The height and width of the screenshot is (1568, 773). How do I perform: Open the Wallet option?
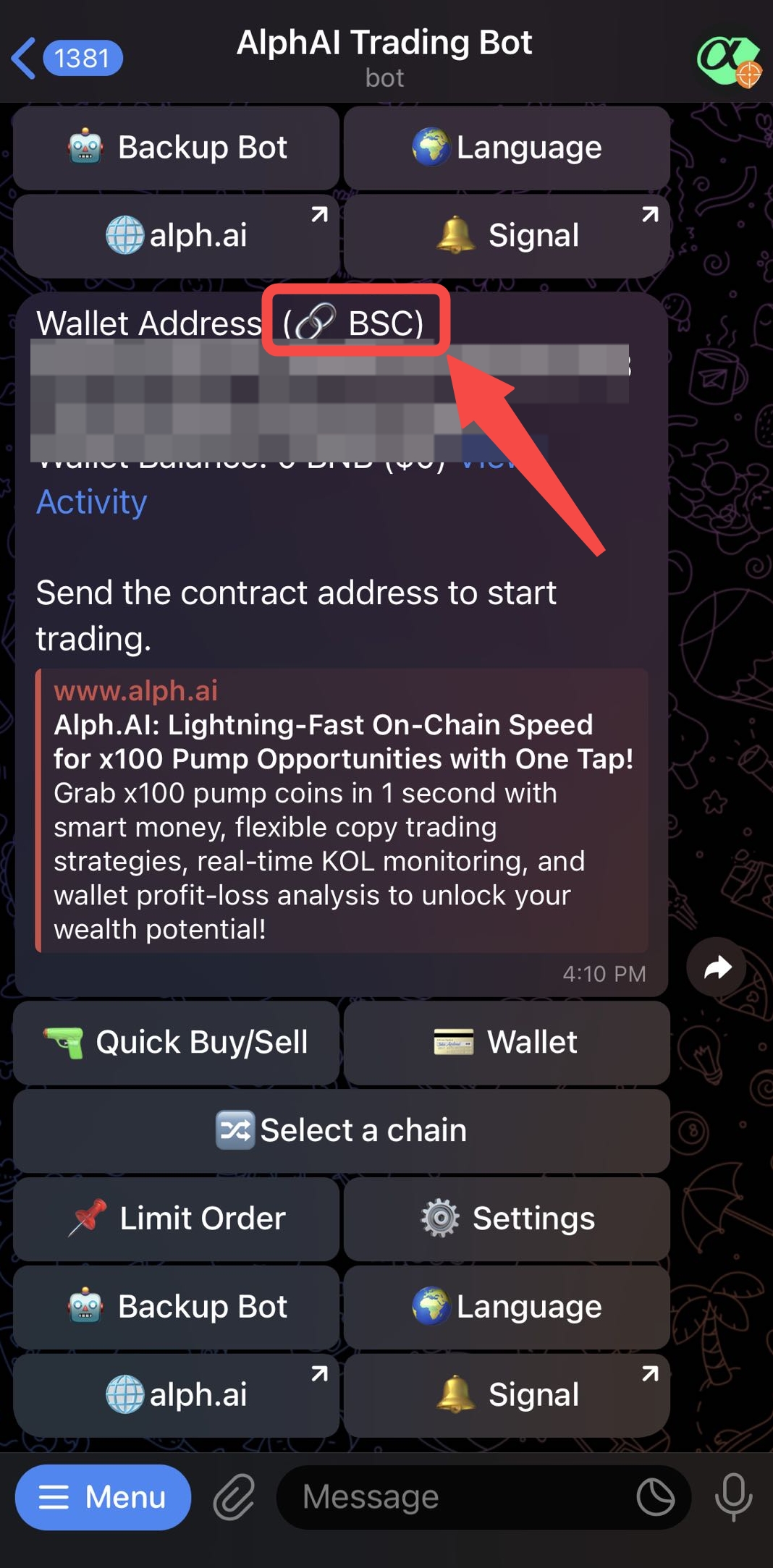[x=507, y=1043]
